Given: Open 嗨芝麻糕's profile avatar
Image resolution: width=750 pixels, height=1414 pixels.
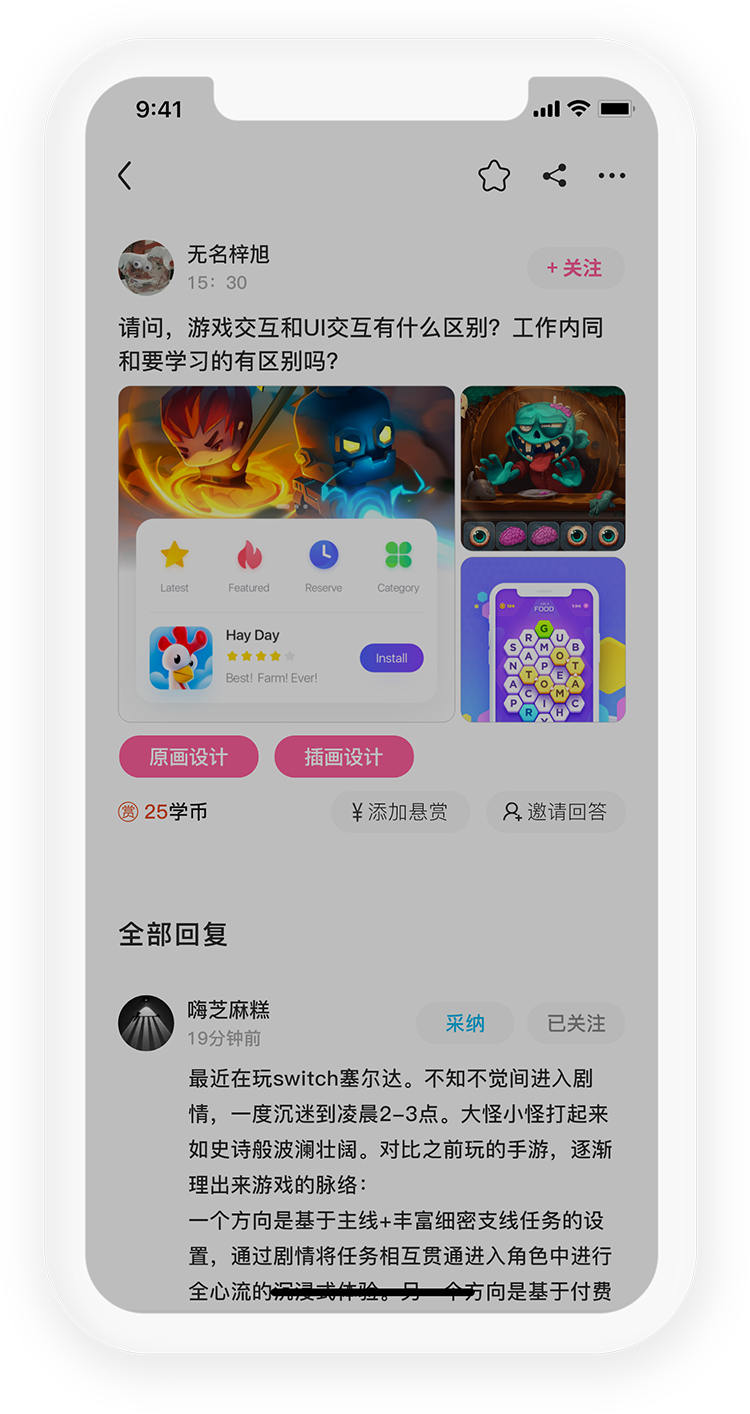Looking at the screenshot, I should coord(146,1023).
